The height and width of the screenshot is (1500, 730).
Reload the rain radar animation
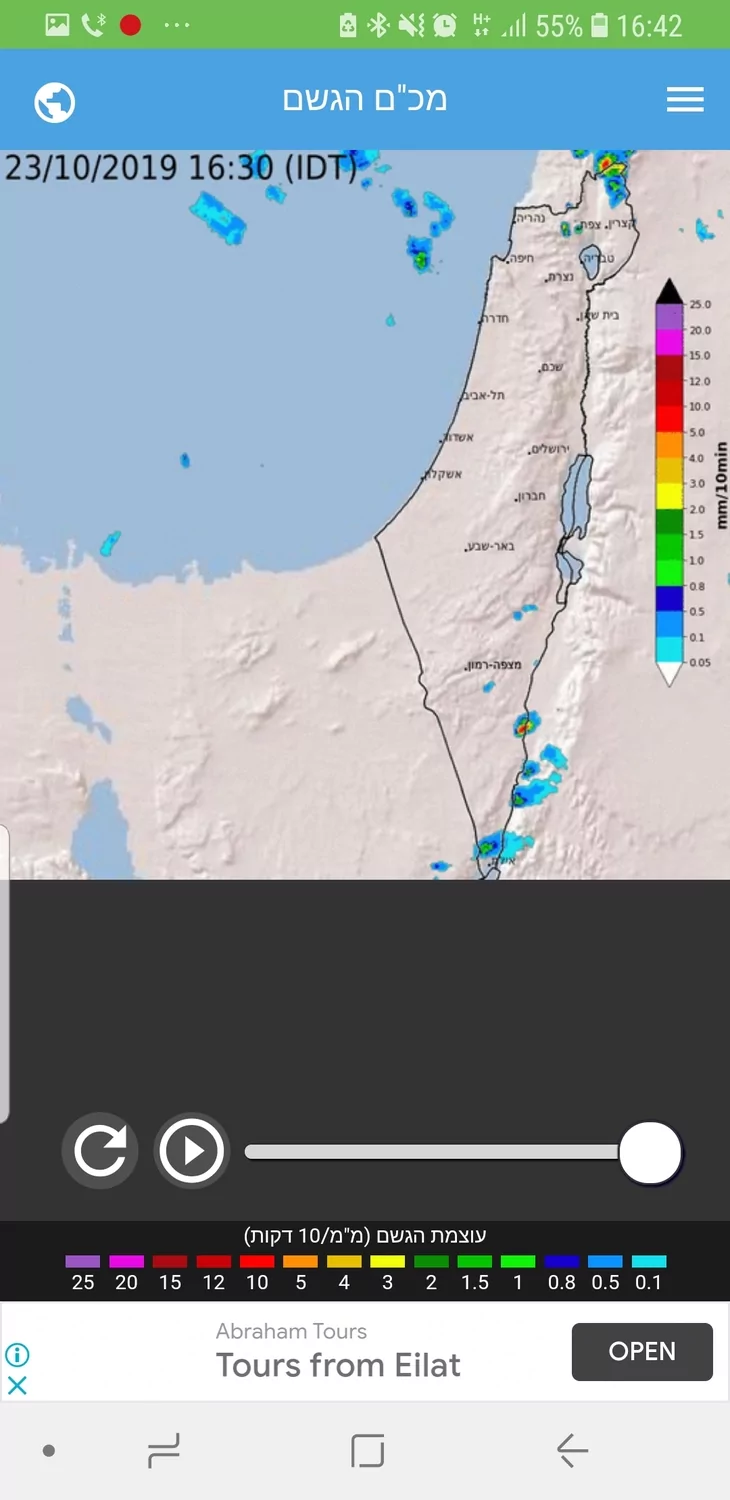tap(100, 1151)
